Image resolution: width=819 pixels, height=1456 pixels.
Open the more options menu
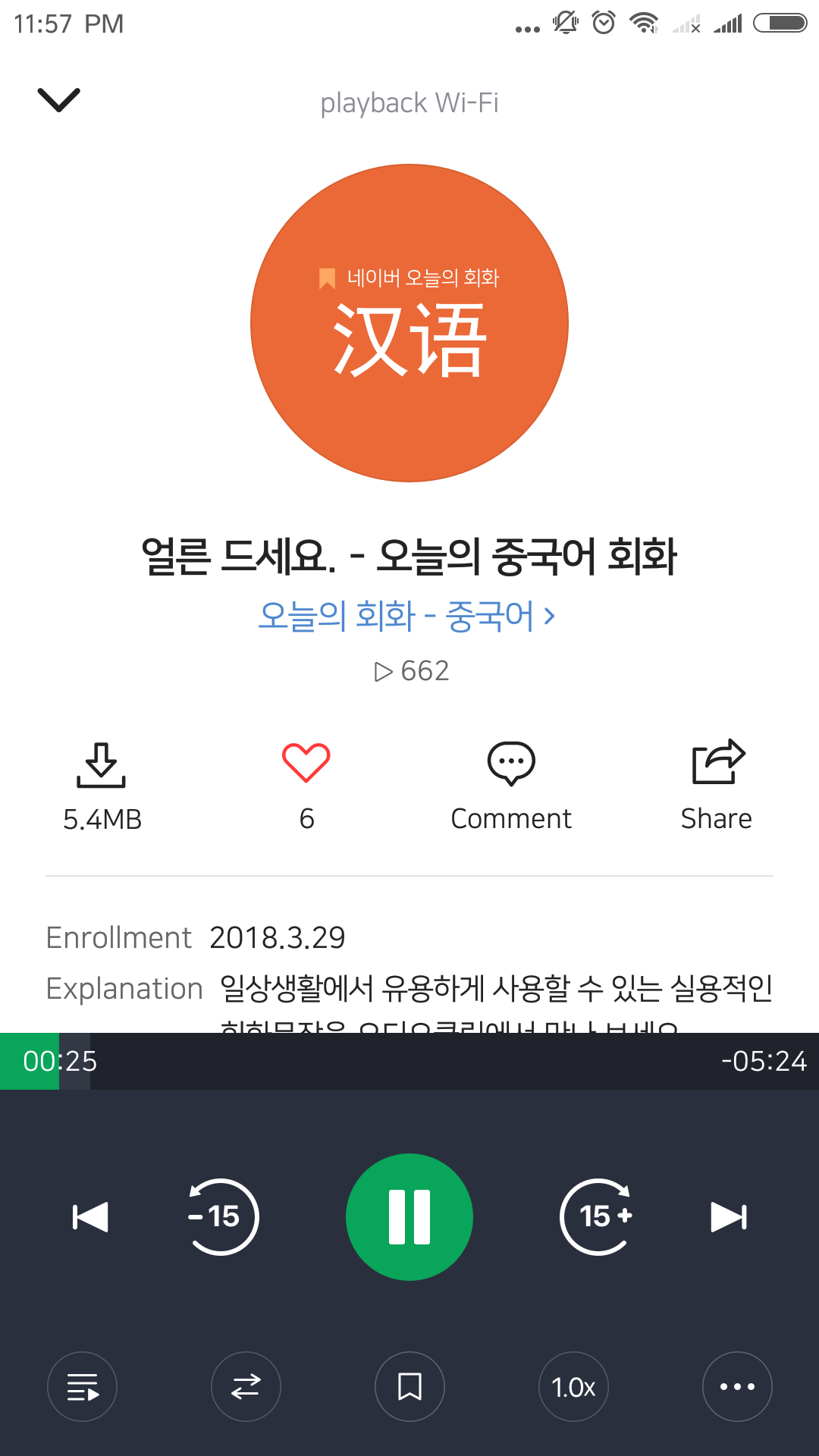point(737,1387)
